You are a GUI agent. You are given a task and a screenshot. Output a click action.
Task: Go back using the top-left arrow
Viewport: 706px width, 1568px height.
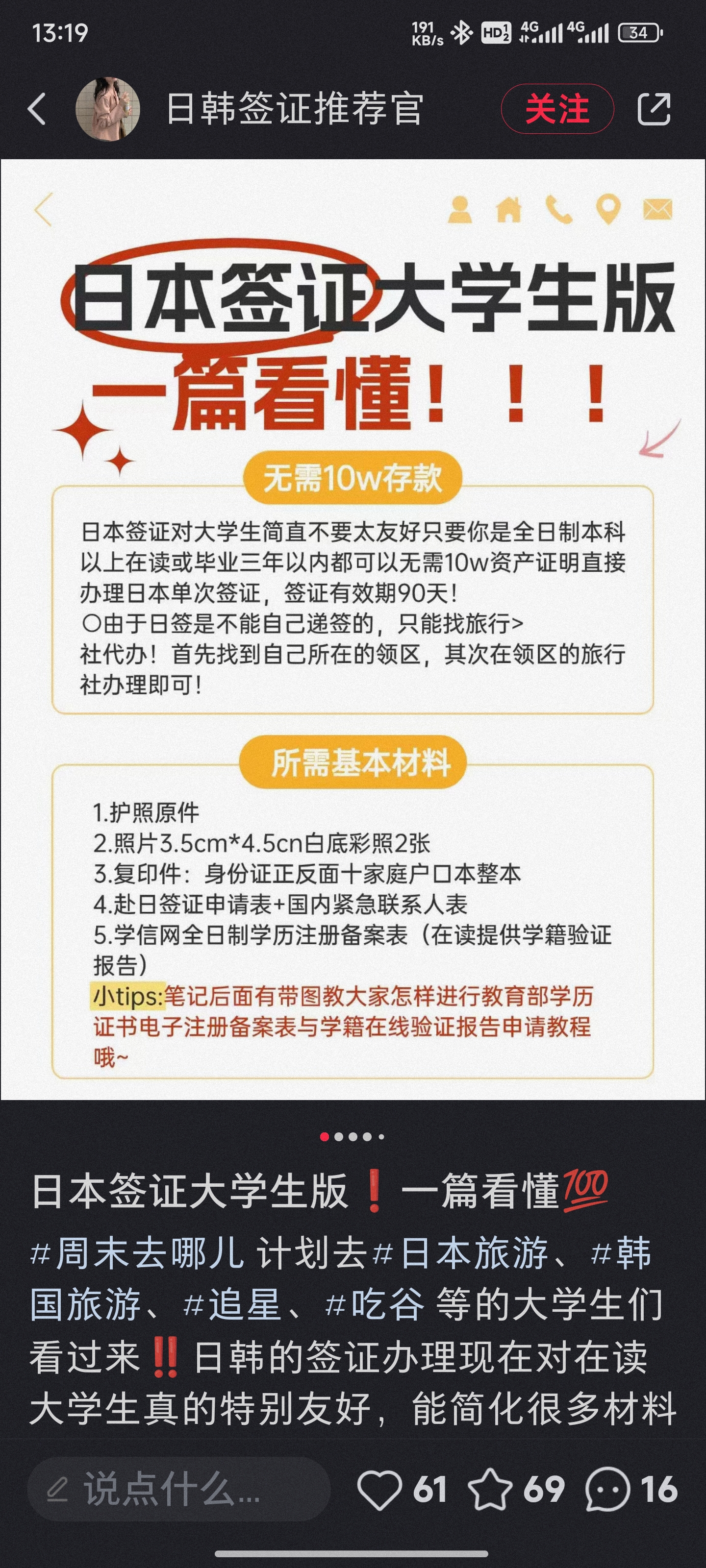pyautogui.click(x=37, y=110)
